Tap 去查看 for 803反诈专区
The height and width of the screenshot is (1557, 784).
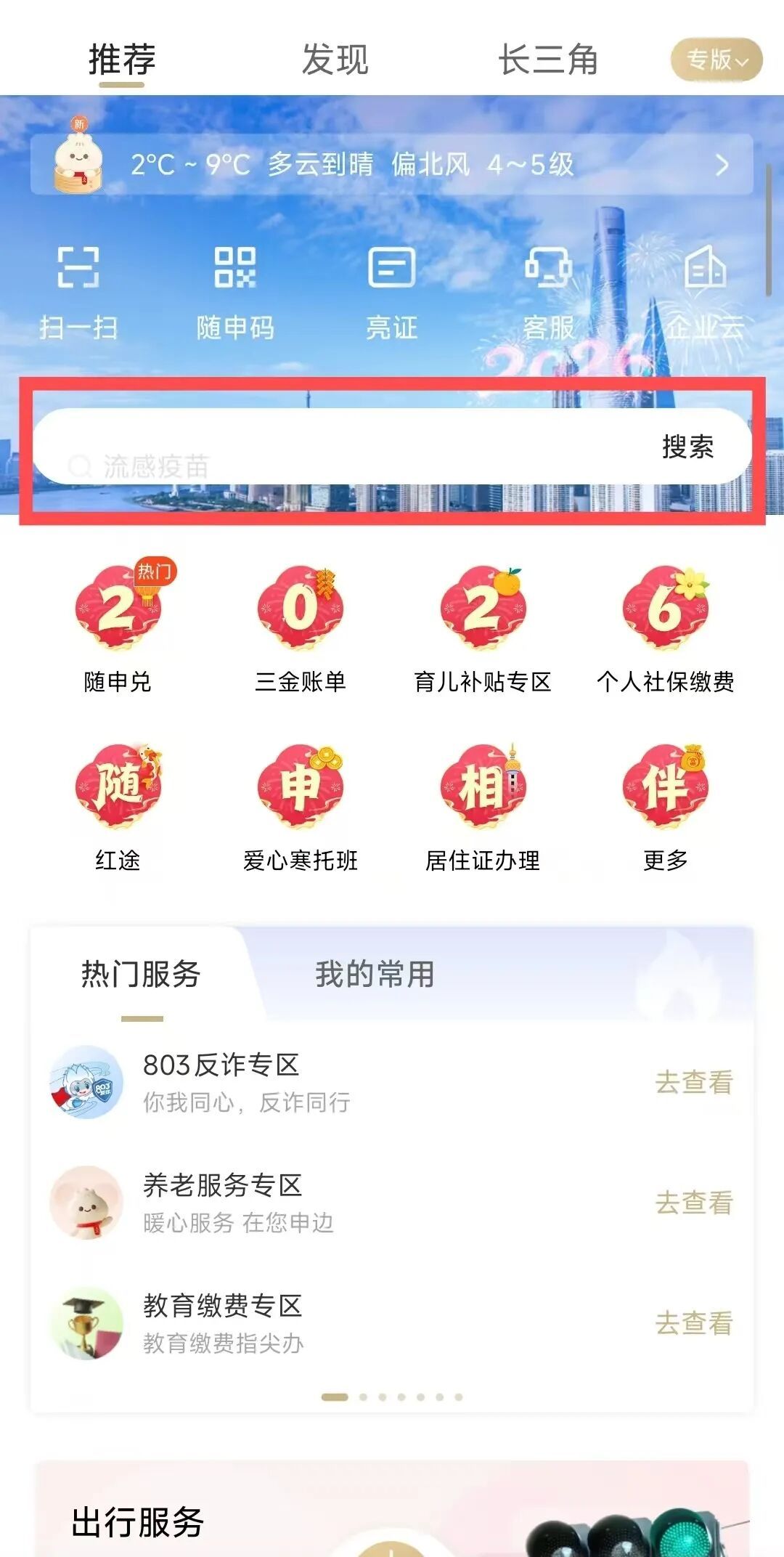[x=693, y=1082]
